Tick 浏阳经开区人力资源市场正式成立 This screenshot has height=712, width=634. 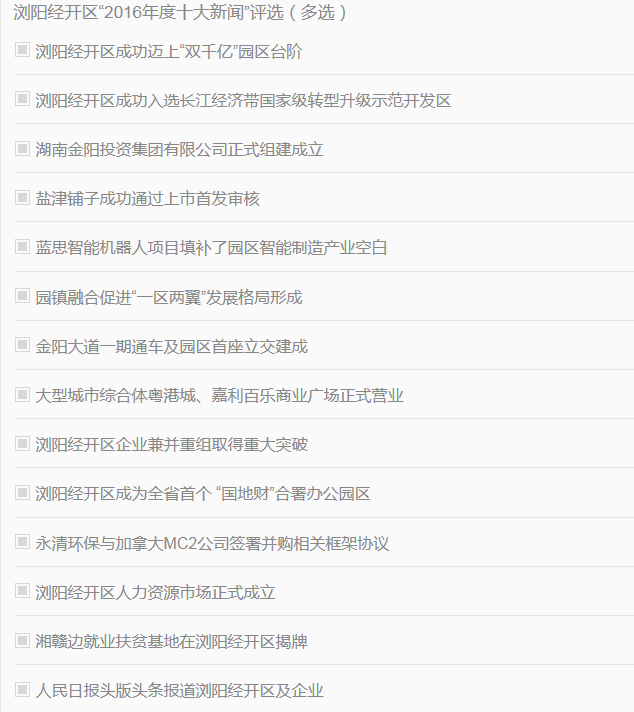click(22, 591)
